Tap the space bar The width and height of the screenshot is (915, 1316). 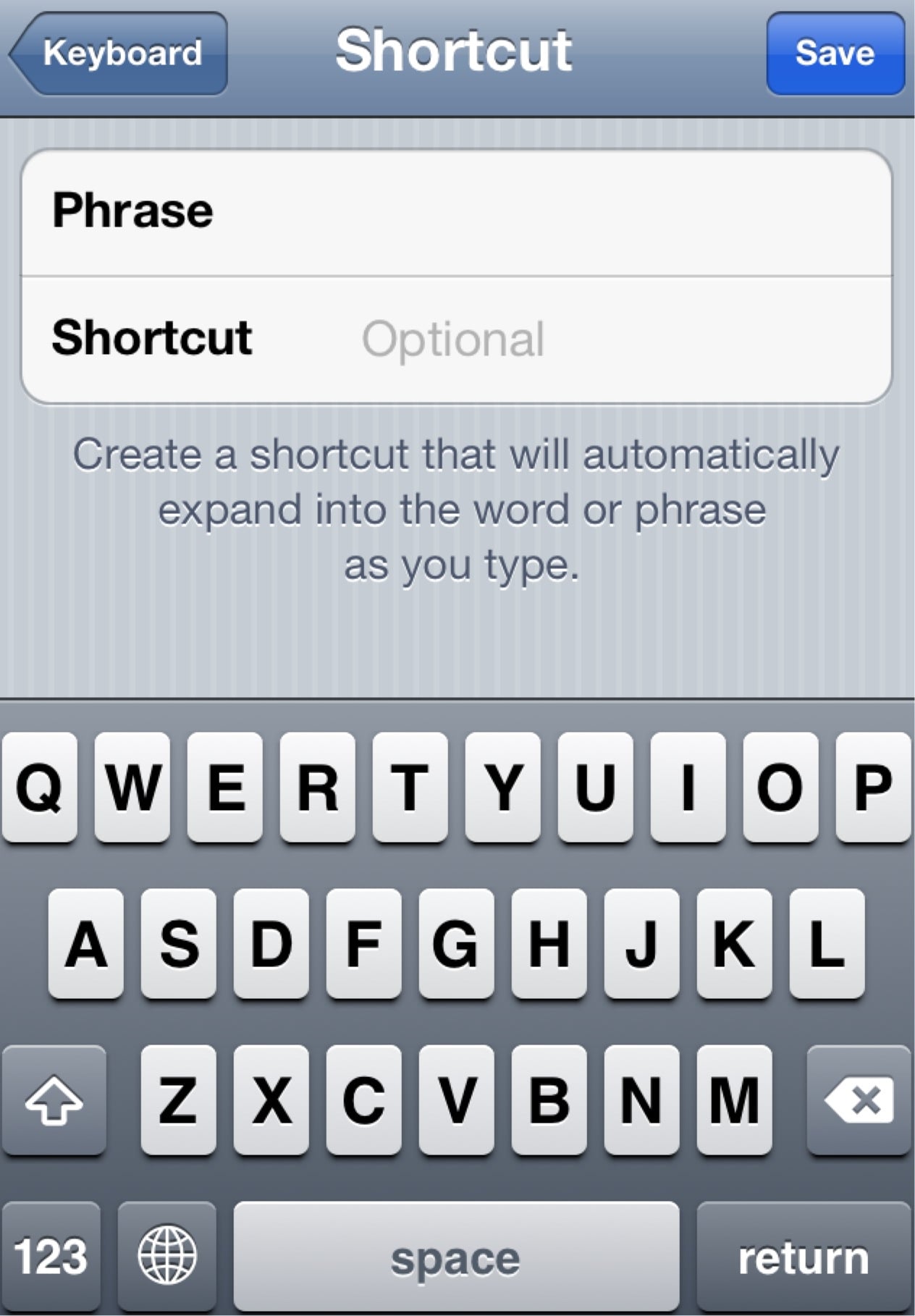[x=456, y=1256]
